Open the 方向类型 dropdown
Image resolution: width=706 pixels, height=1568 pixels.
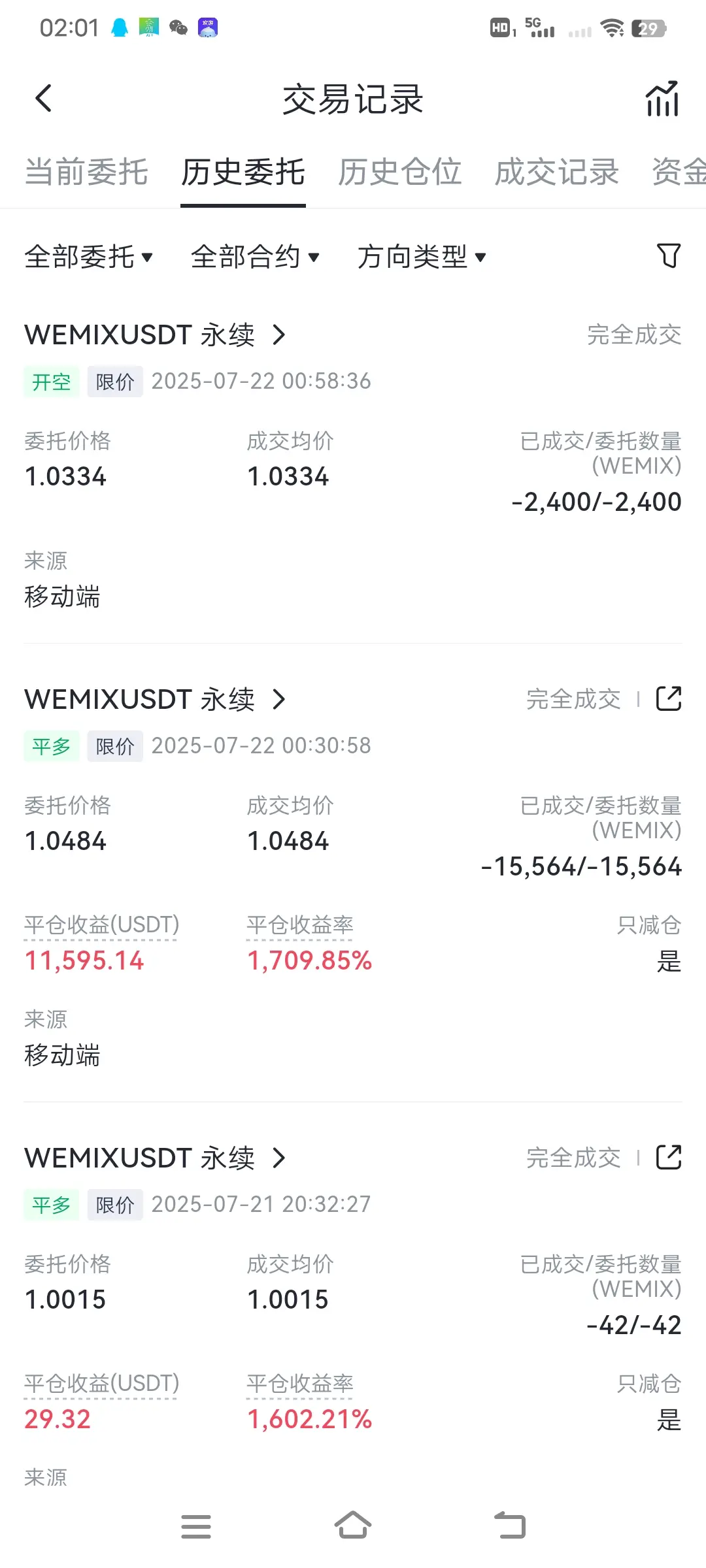[422, 257]
